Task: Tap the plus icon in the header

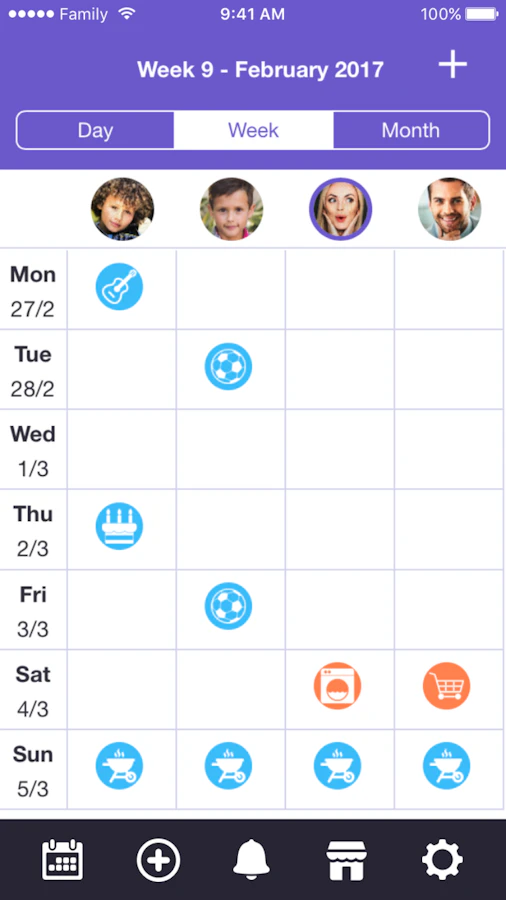Action: click(x=453, y=64)
